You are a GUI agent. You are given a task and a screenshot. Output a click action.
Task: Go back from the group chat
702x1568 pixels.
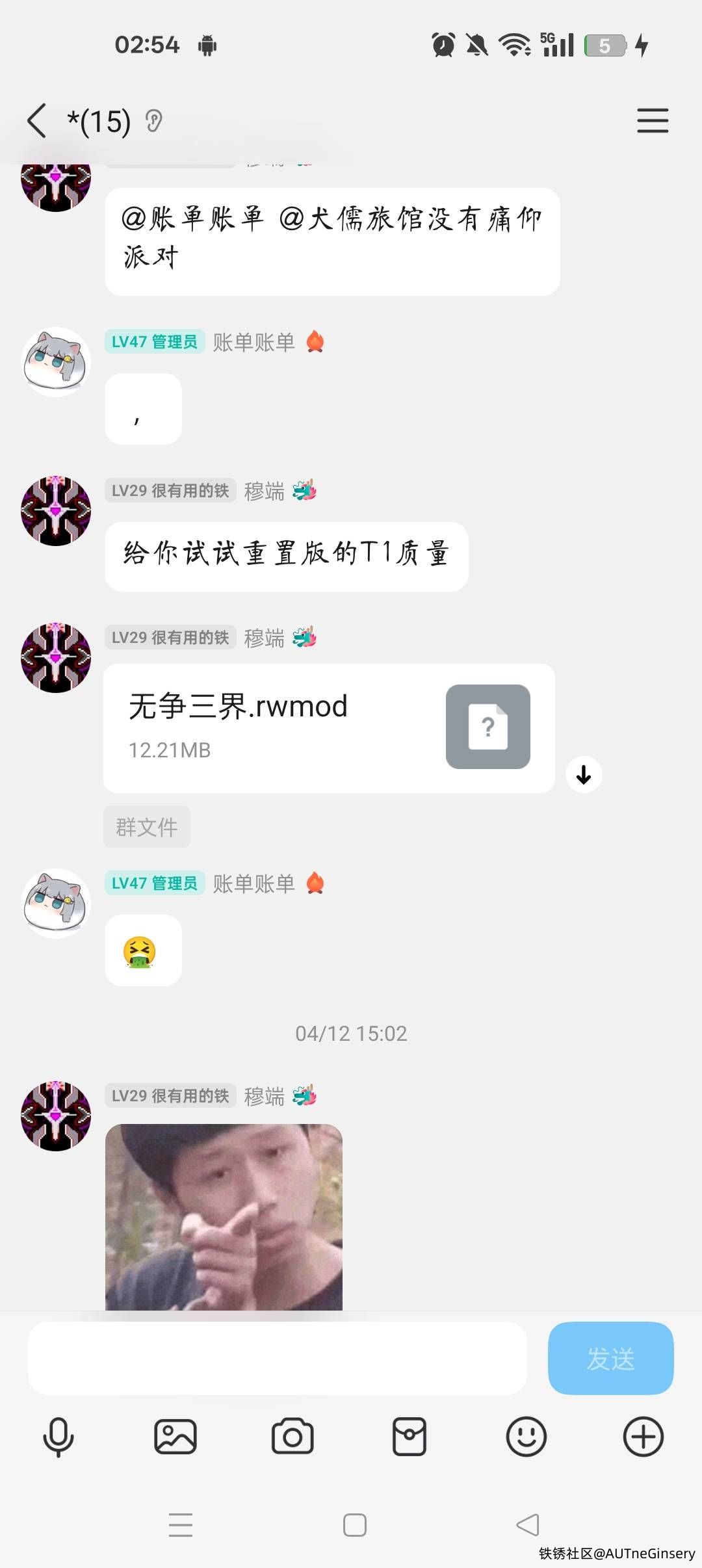pyautogui.click(x=37, y=121)
